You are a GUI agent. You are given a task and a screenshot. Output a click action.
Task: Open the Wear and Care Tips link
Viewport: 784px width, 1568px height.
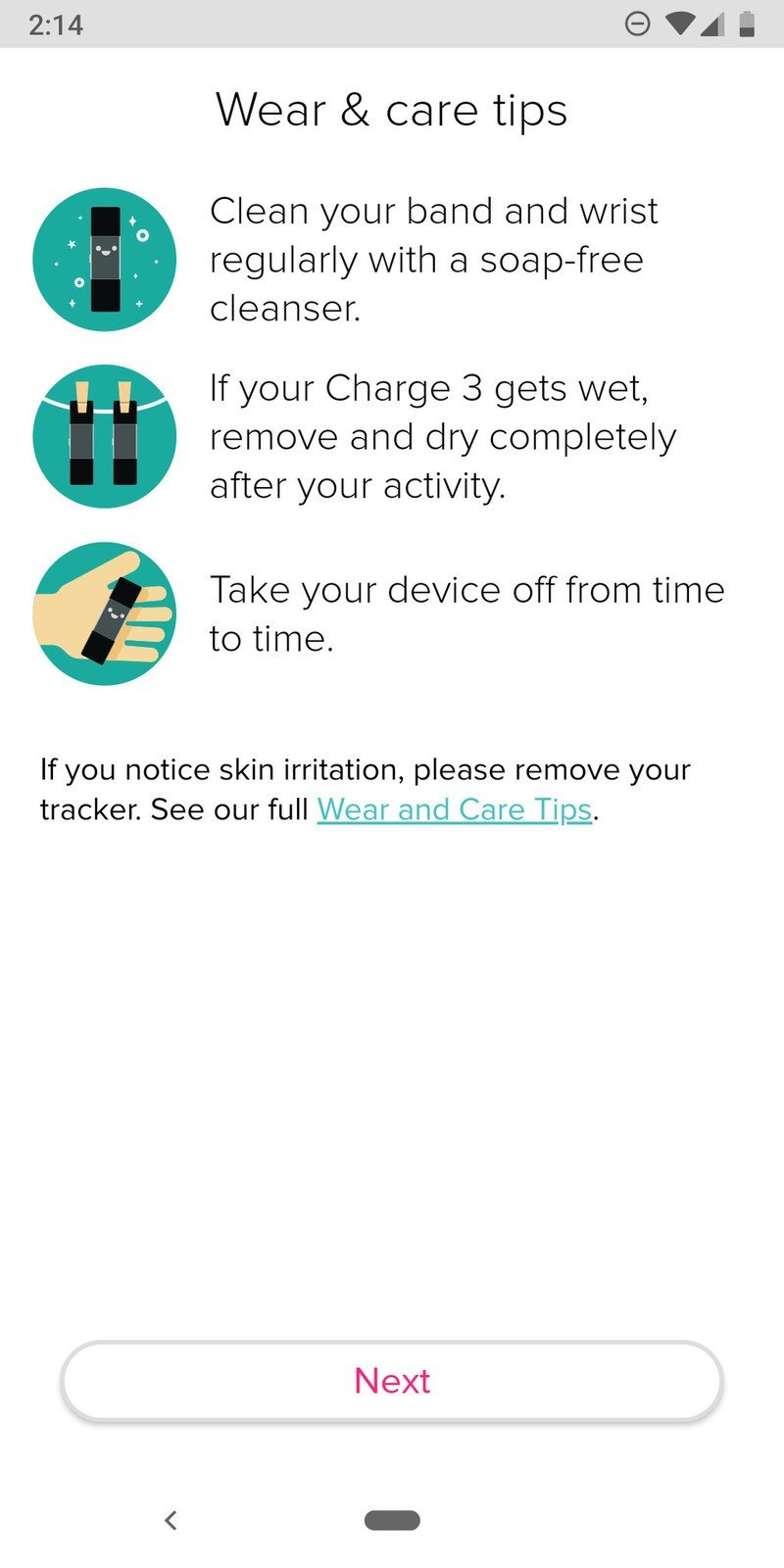[455, 810]
